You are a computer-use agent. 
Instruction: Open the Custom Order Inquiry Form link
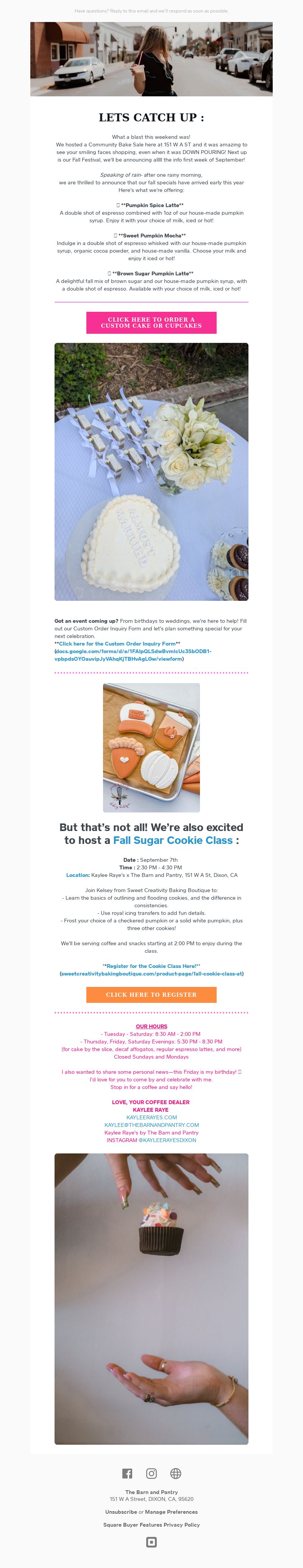[x=117, y=643]
